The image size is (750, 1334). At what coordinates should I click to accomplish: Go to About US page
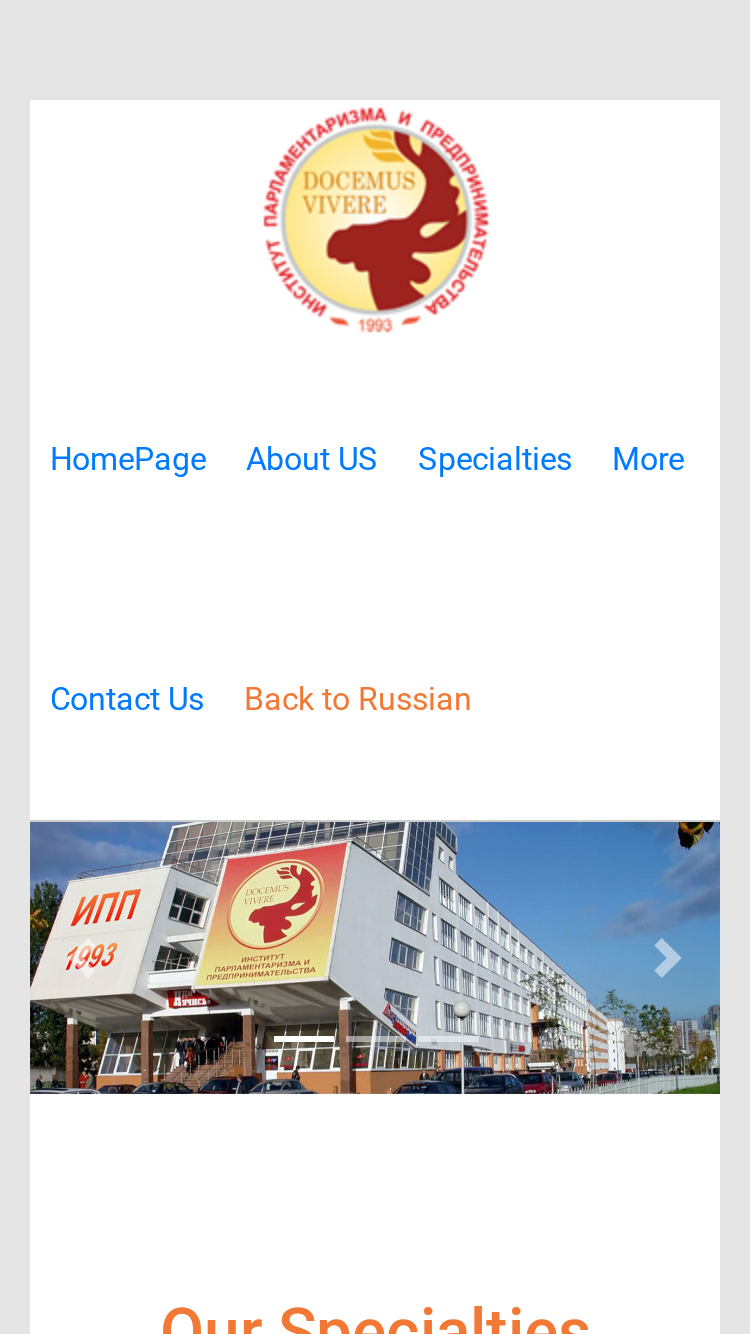(312, 459)
